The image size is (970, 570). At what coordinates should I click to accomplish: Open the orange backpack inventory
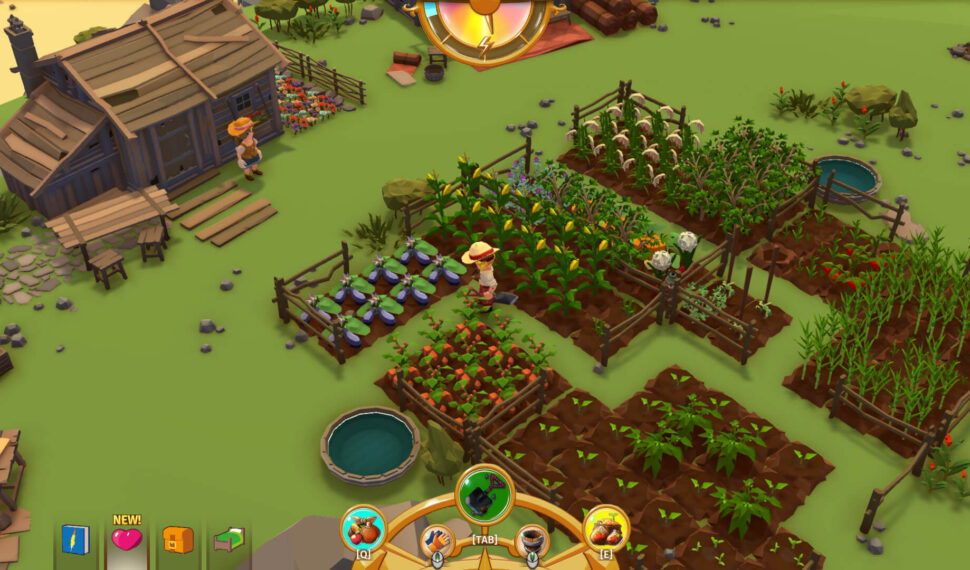[178, 540]
